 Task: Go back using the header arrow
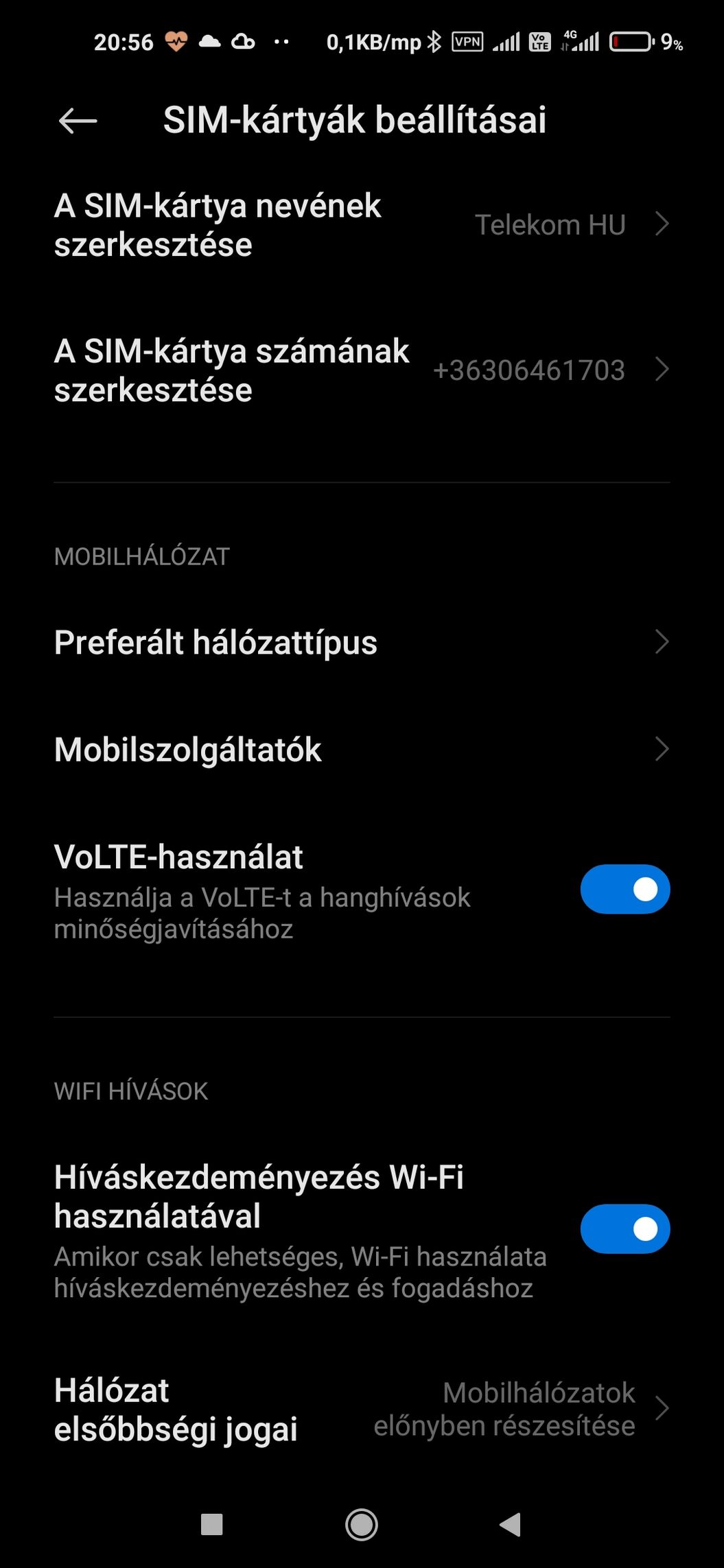point(78,121)
